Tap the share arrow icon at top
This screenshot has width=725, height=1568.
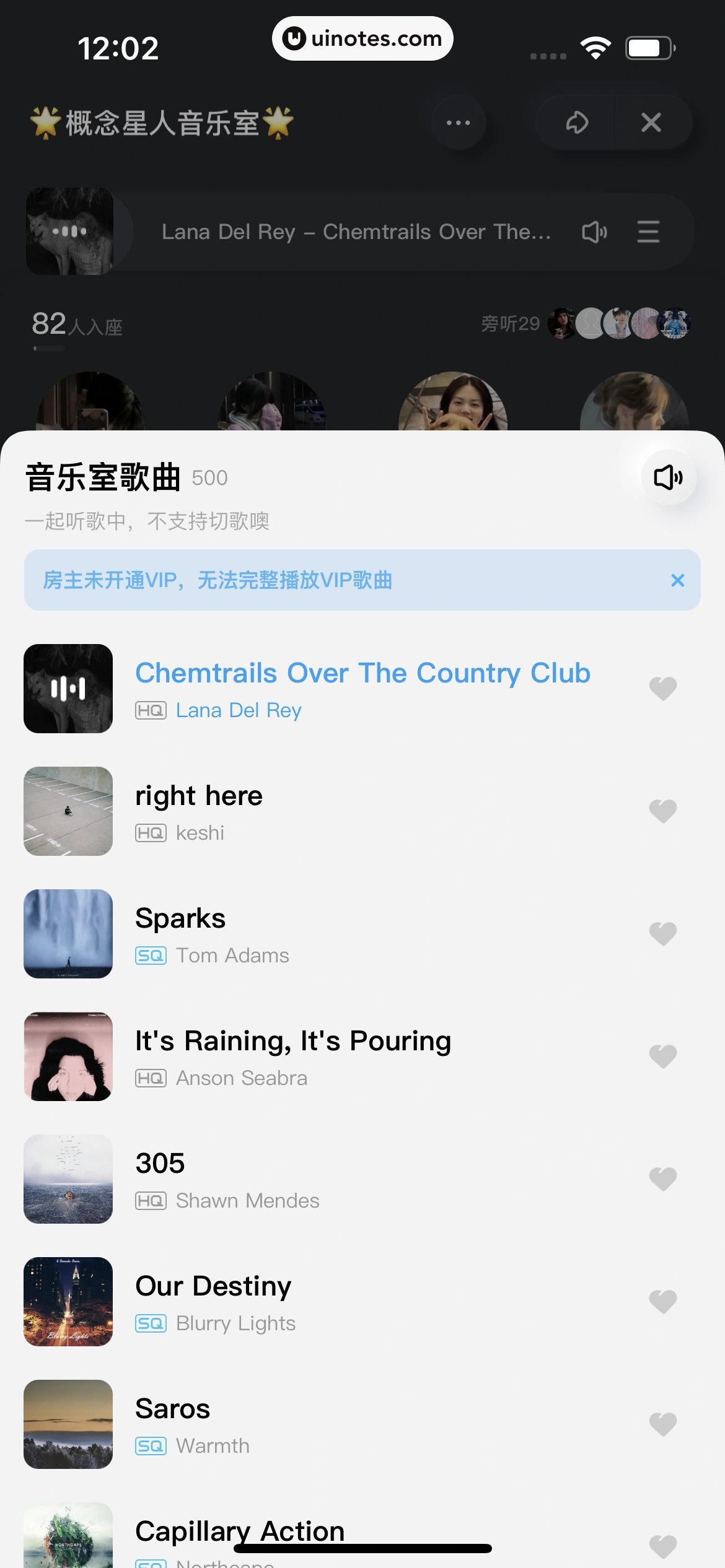pyautogui.click(x=576, y=122)
